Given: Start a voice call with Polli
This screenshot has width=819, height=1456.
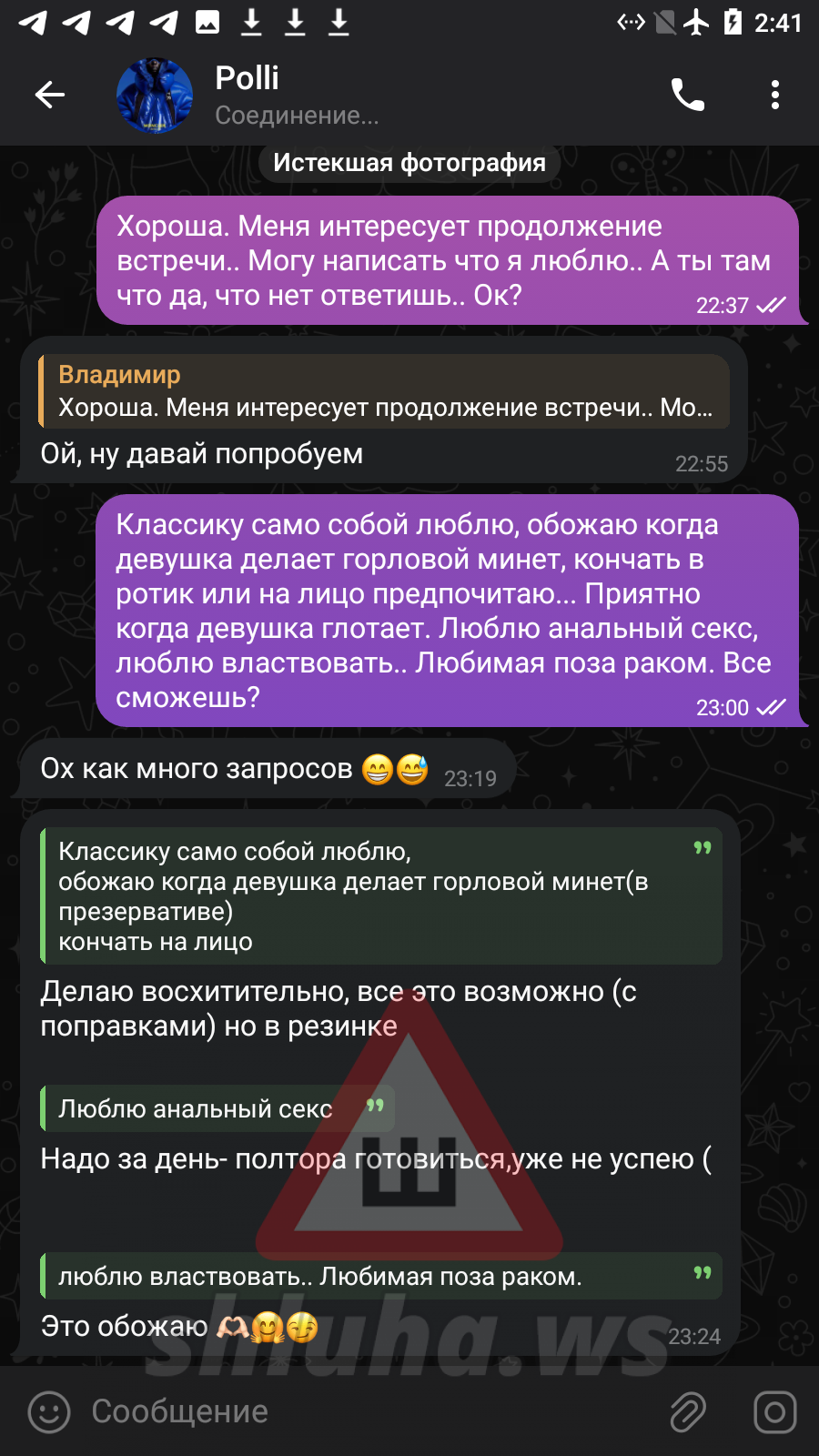Looking at the screenshot, I should click(688, 95).
